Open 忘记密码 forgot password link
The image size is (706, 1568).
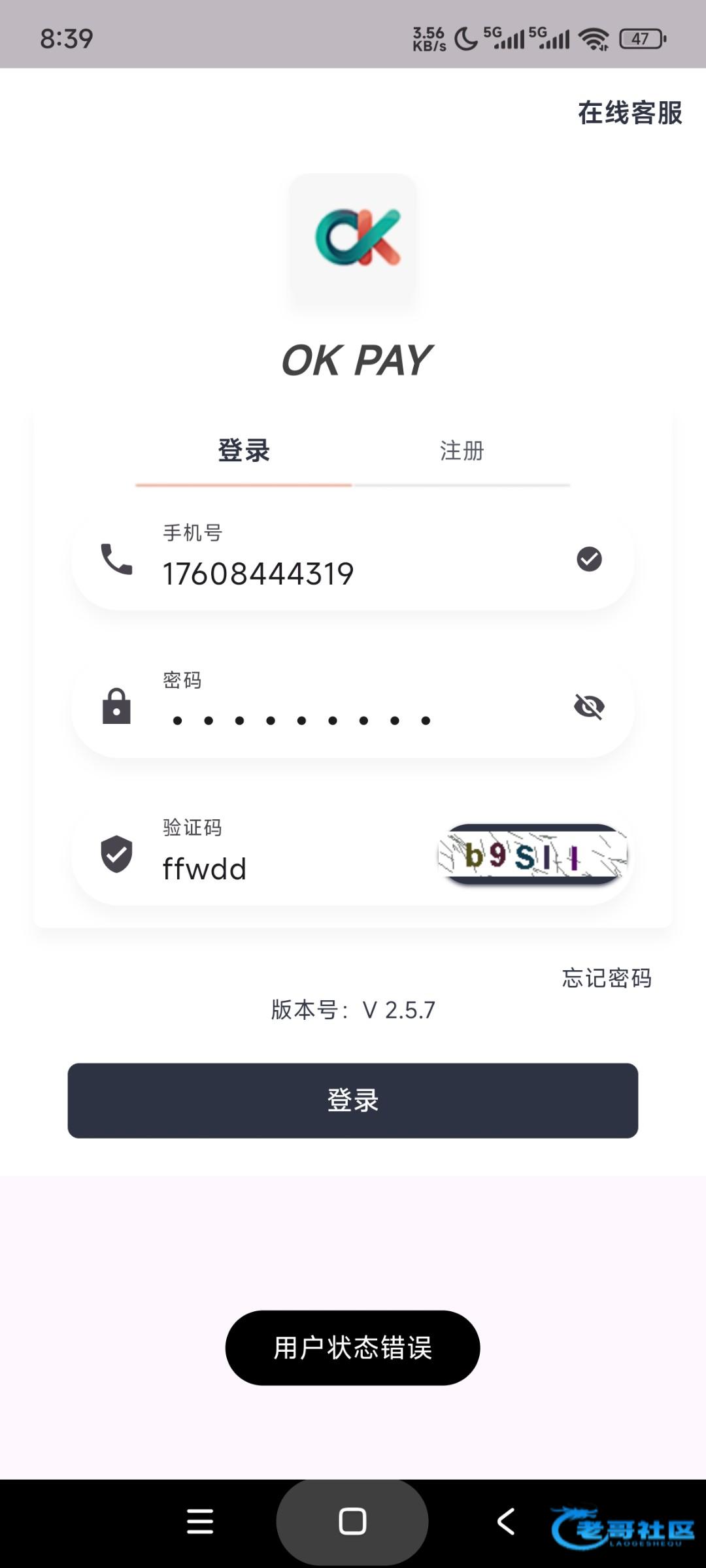[x=607, y=978]
